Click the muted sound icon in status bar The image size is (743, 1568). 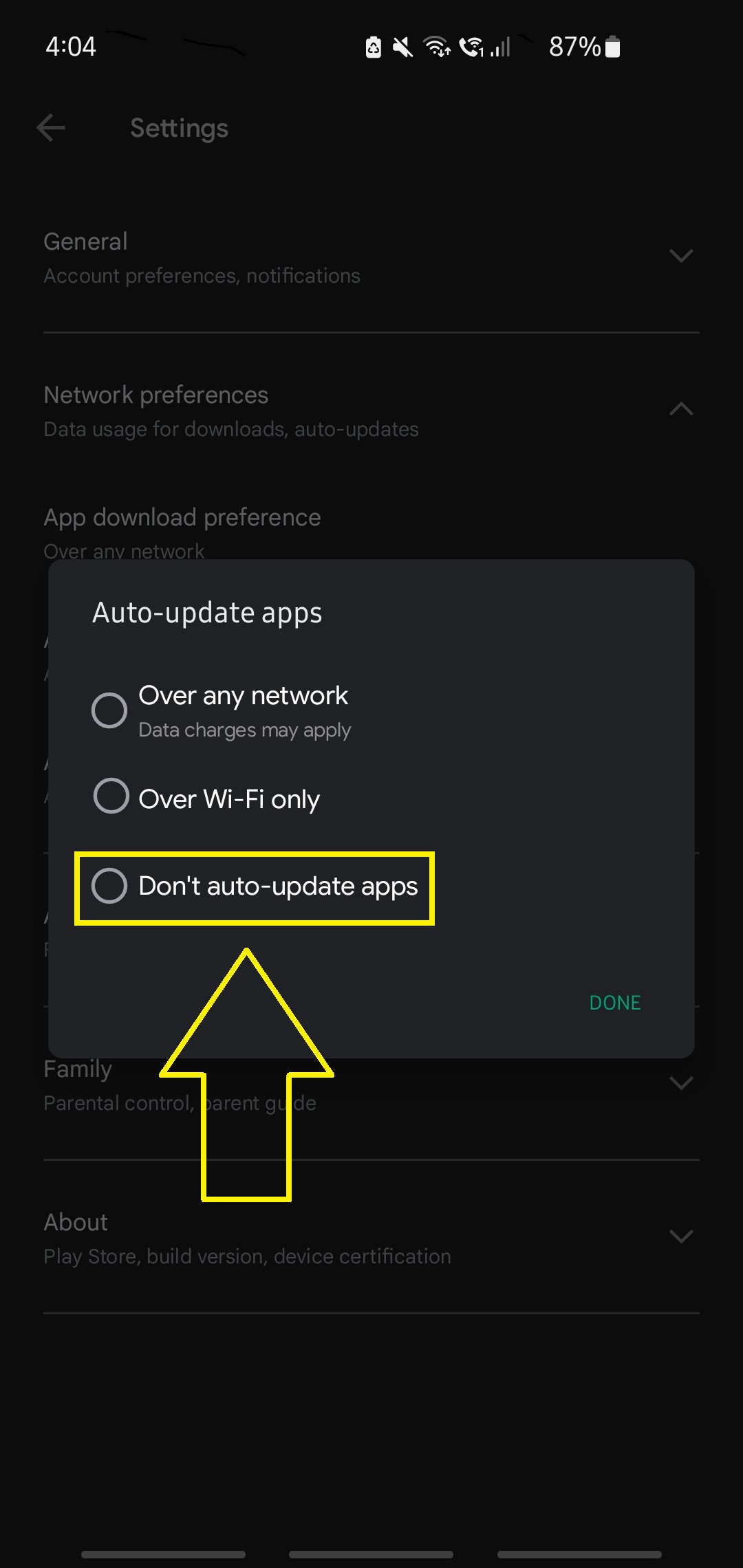pos(402,46)
